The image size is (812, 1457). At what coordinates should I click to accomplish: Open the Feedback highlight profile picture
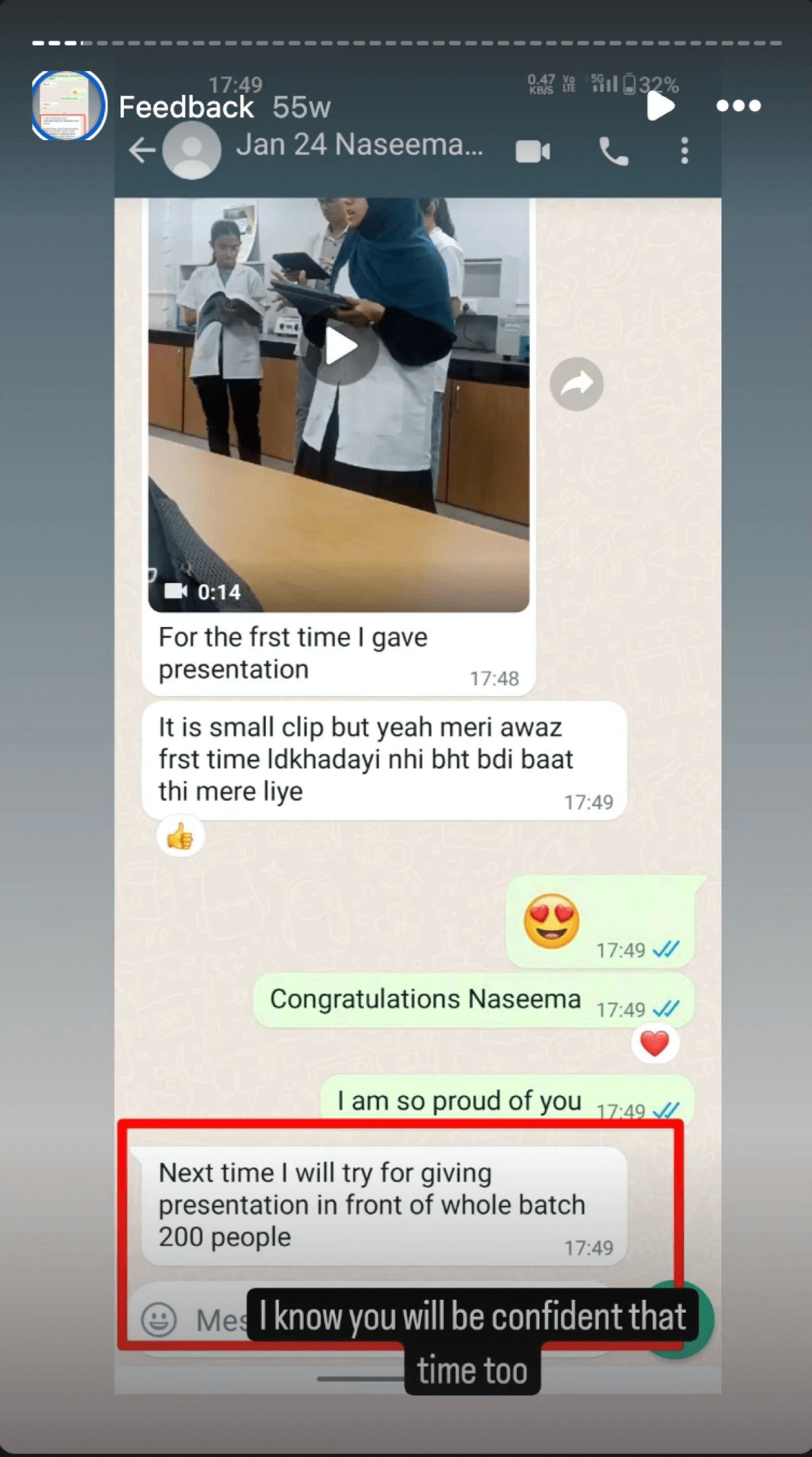(68, 106)
